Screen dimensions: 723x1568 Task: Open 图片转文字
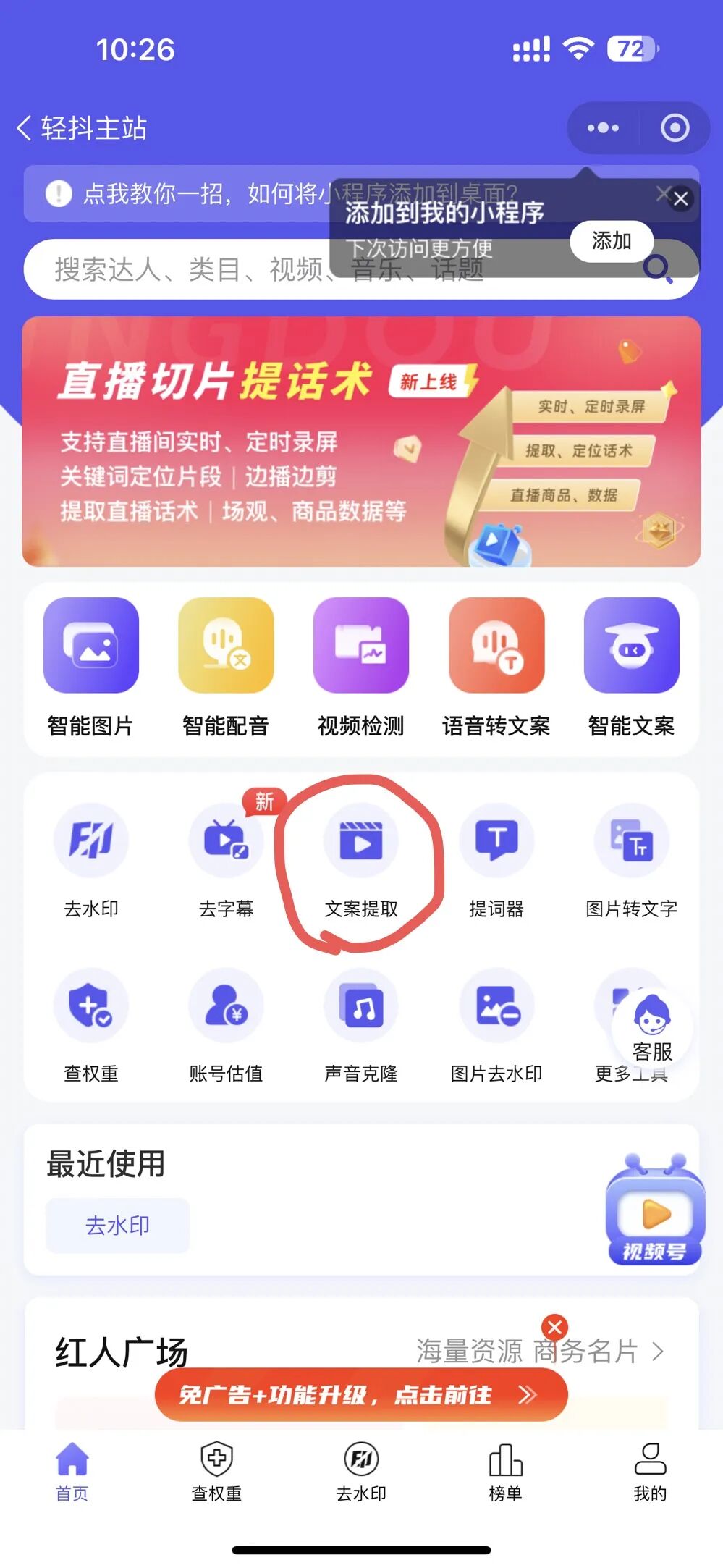pos(631,861)
